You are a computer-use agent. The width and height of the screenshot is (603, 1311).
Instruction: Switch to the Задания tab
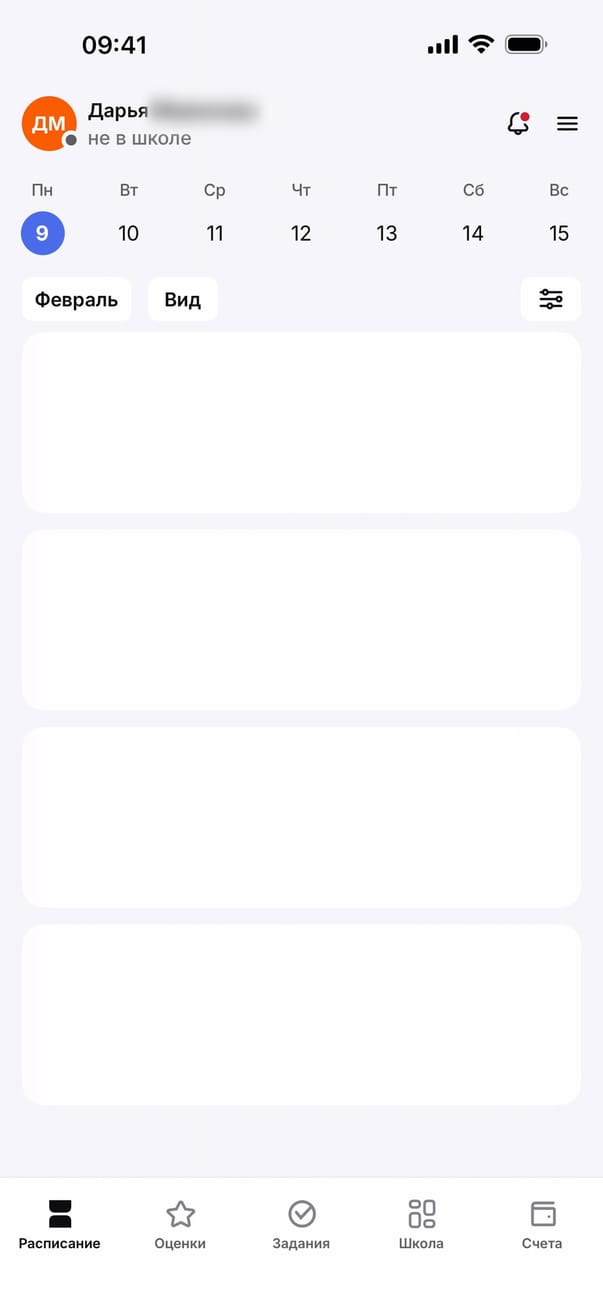[x=301, y=1226]
